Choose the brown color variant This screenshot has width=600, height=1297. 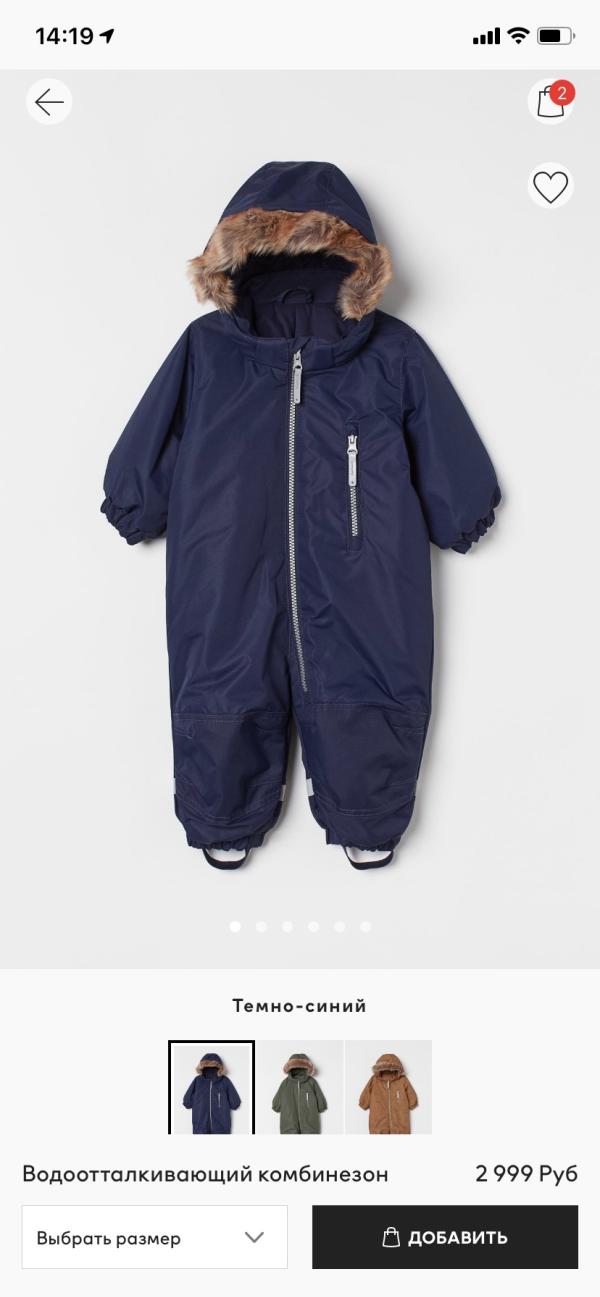pos(388,1088)
